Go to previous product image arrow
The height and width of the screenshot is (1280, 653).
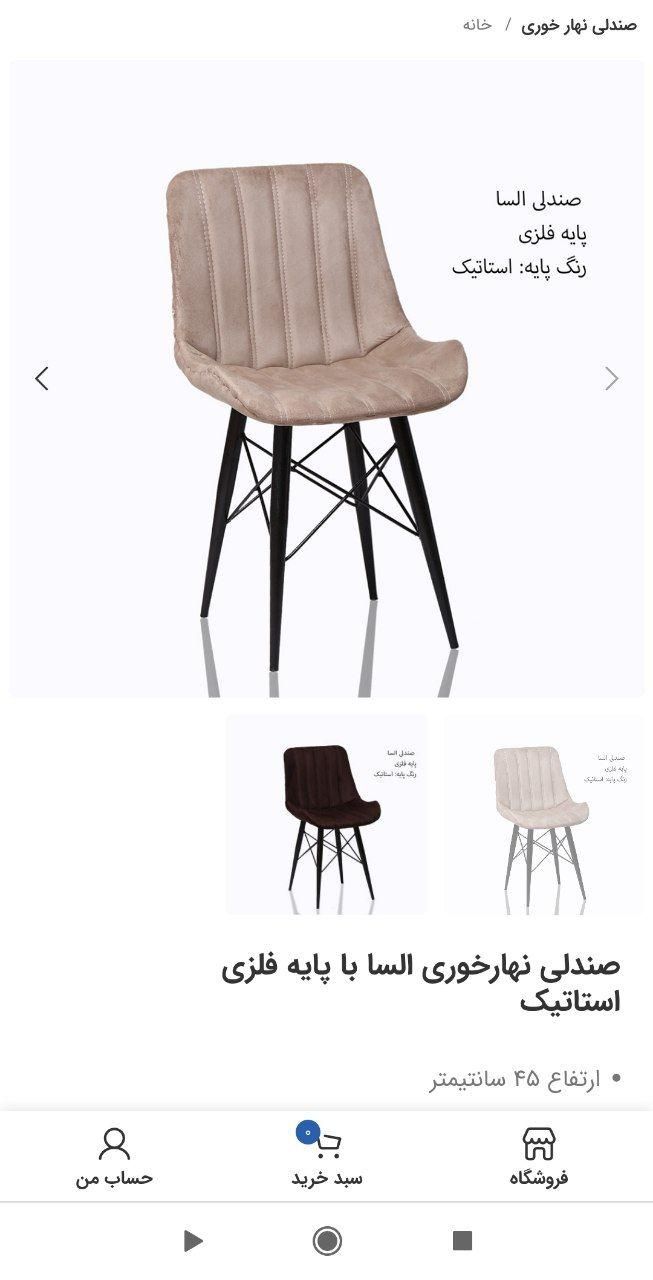[x=42, y=378]
